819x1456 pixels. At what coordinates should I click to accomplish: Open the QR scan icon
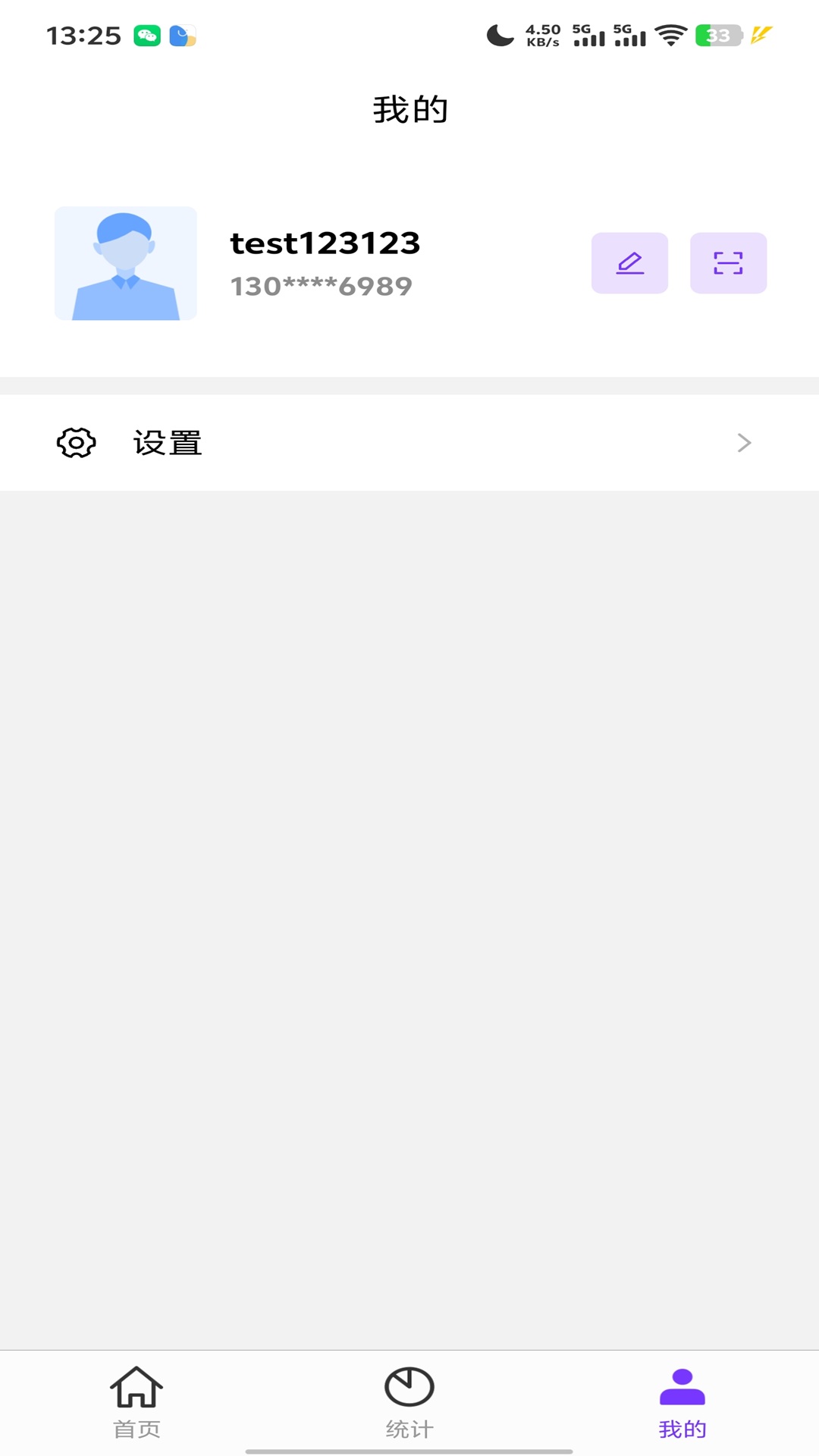pos(728,263)
